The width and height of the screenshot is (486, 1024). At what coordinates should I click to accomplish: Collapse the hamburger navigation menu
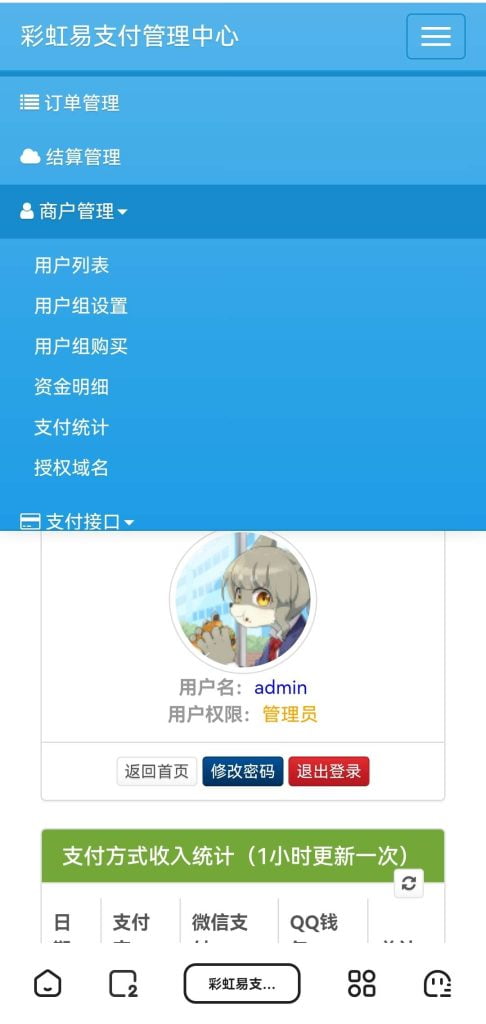(436, 37)
